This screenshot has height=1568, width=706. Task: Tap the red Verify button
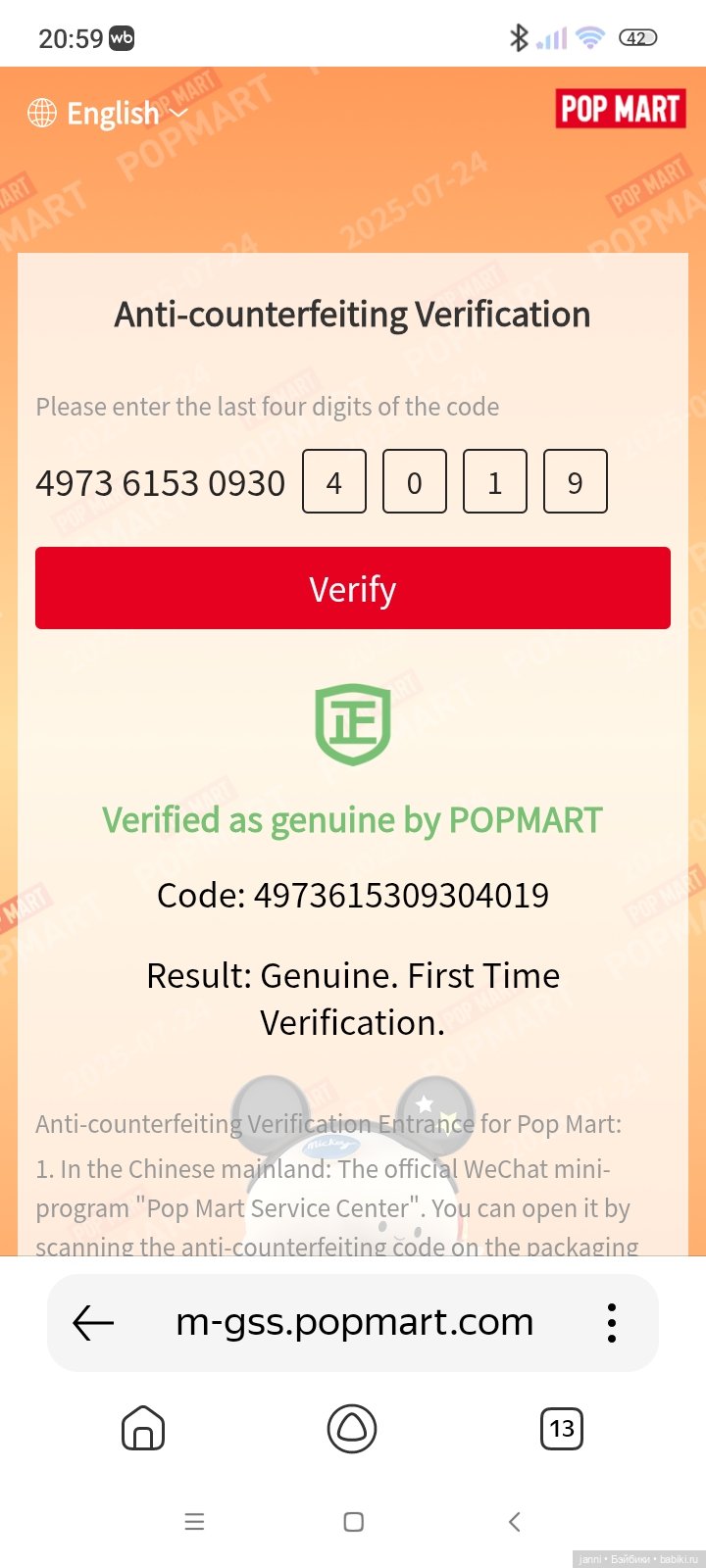353,588
